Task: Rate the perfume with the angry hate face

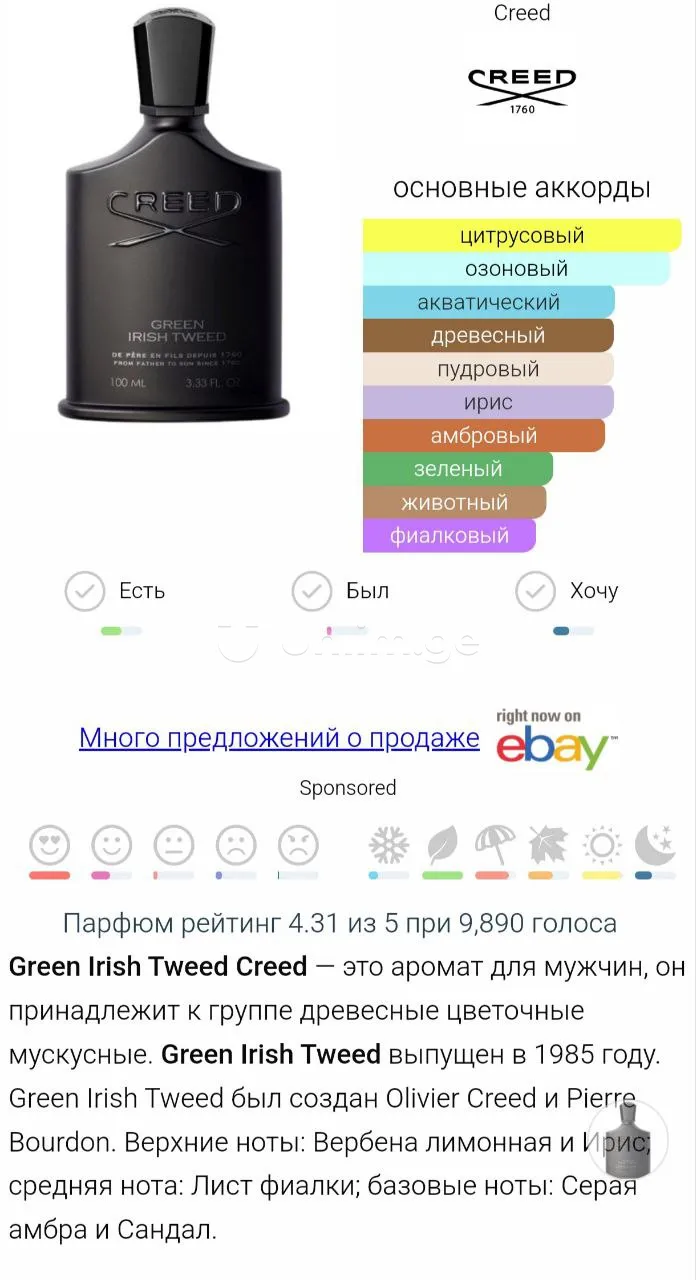Action: click(297, 845)
